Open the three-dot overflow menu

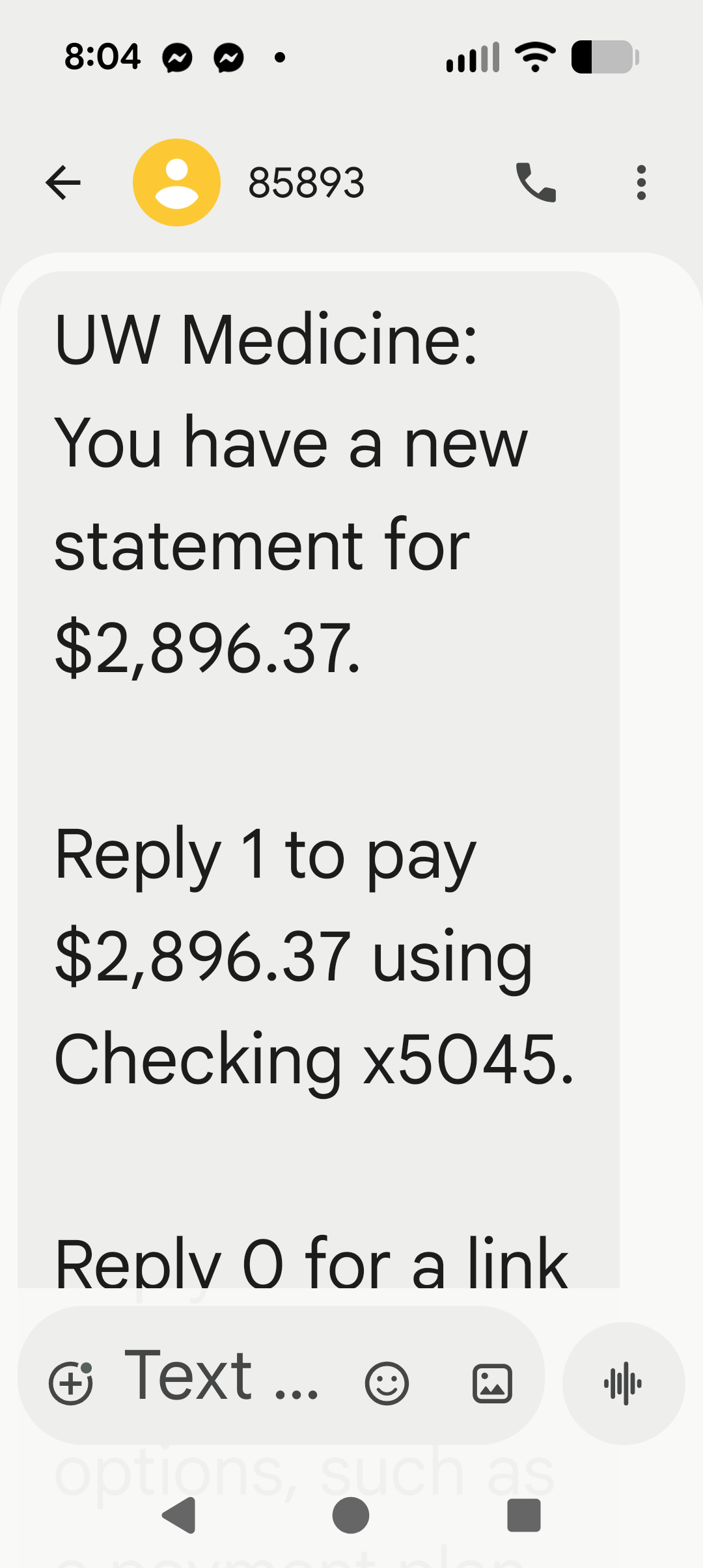coord(641,182)
